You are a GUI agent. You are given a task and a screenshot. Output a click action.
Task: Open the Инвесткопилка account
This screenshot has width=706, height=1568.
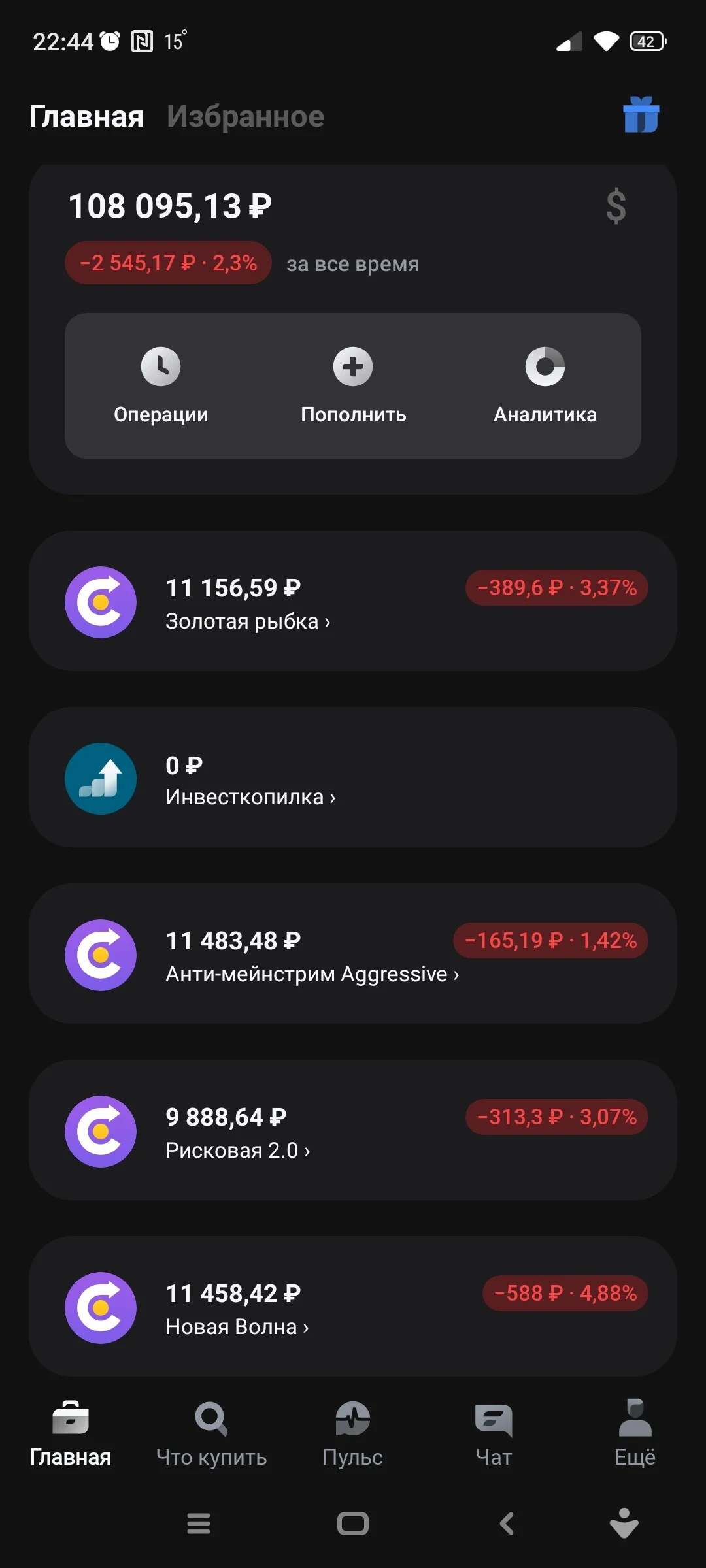[x=353, y=777]
